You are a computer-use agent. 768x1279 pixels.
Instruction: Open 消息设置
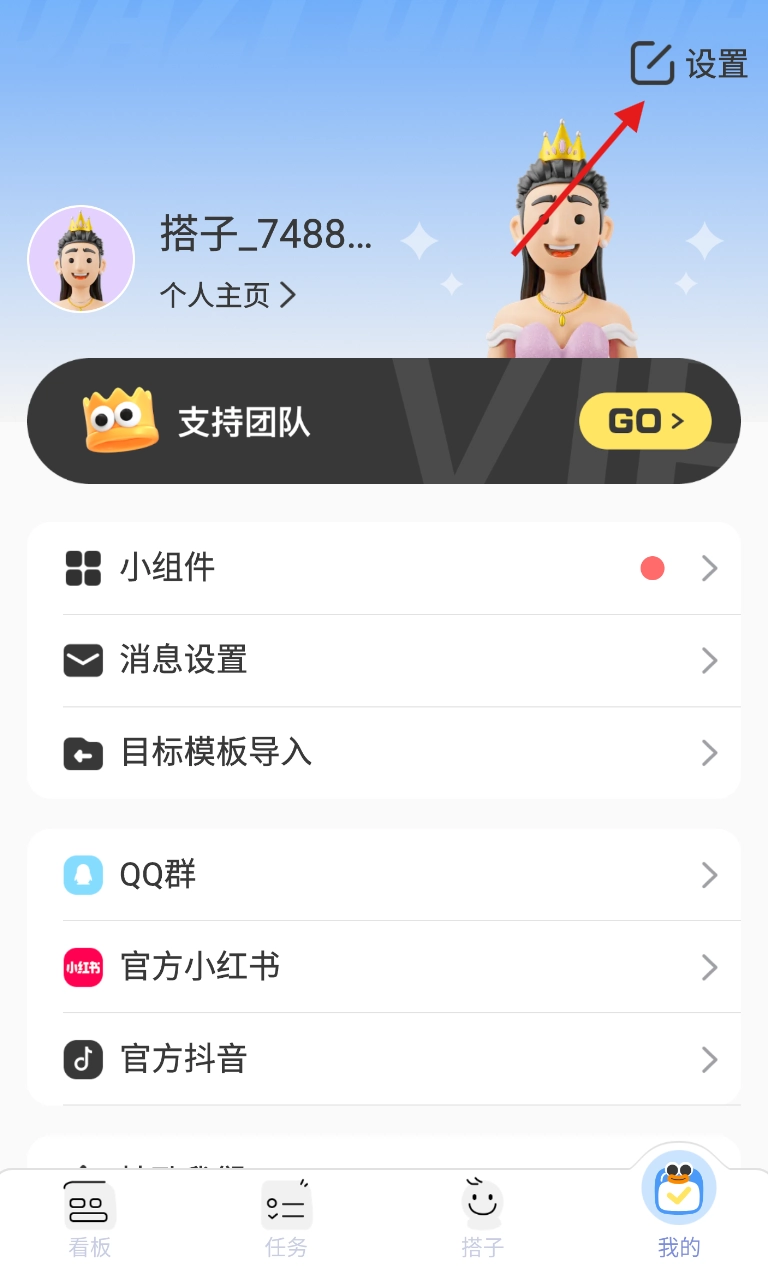[x=384, y=660]
